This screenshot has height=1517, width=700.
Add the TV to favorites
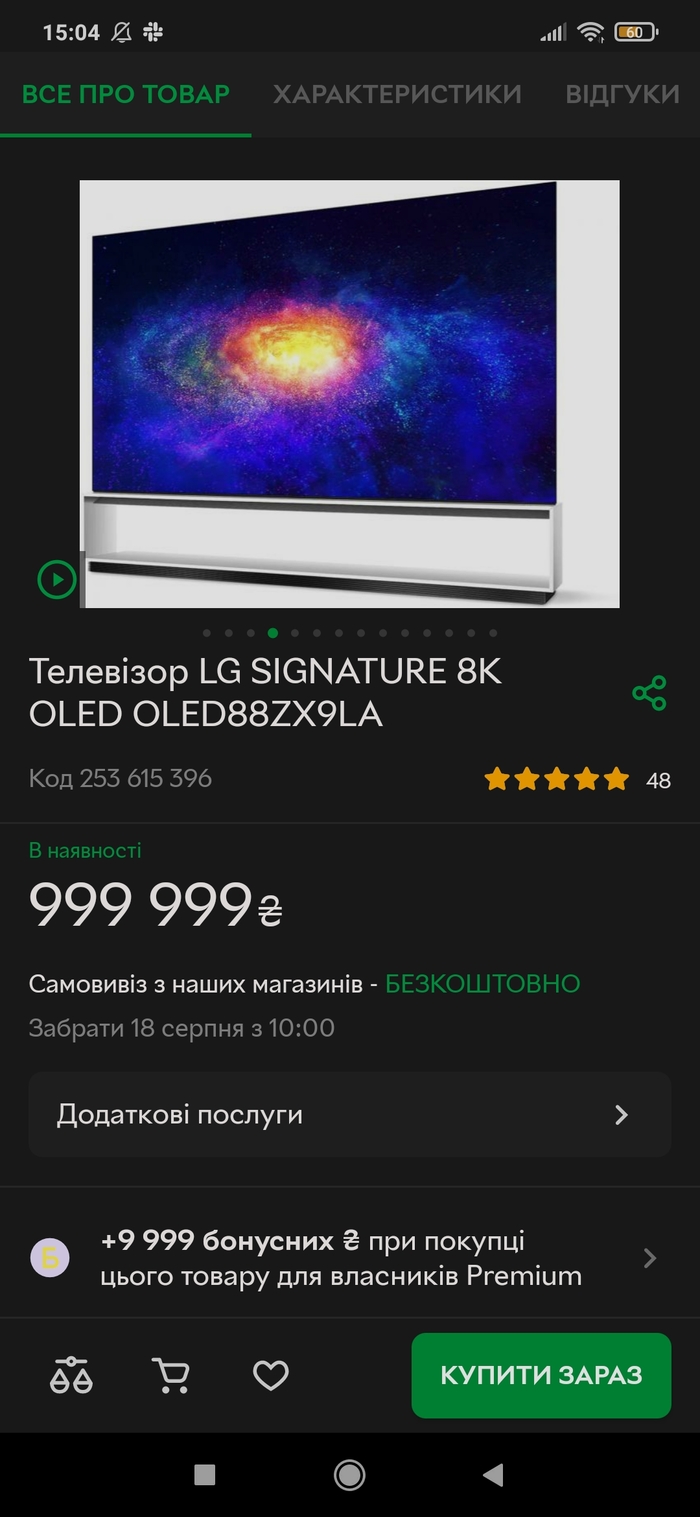(270, 1376)
